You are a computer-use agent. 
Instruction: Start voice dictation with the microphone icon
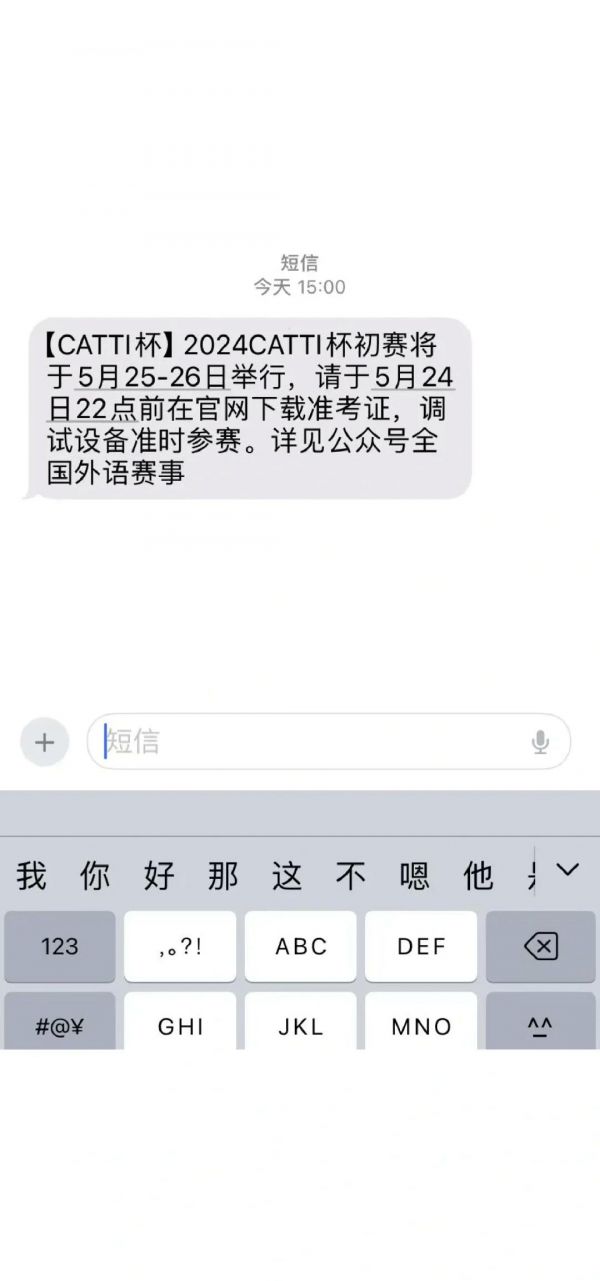point(540,742)
